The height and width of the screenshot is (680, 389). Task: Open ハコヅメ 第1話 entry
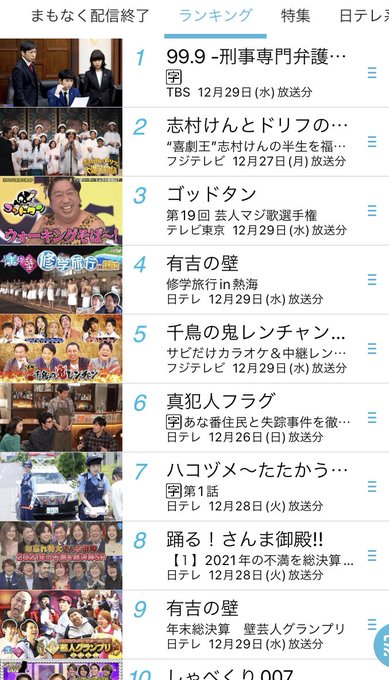tap(194, 487)
